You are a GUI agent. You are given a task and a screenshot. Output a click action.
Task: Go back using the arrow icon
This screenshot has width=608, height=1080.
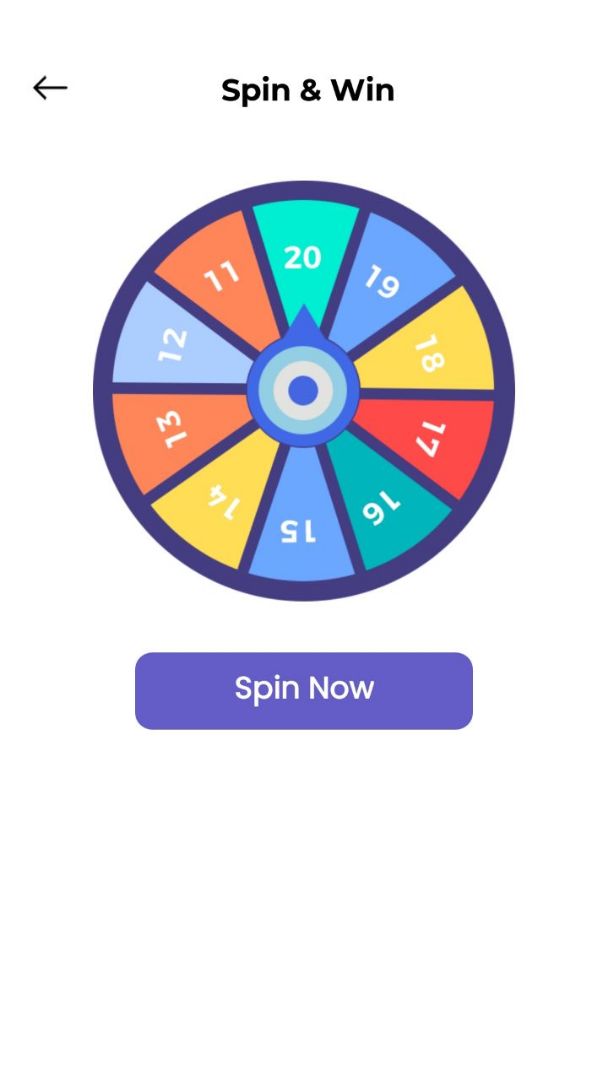coord(50,88)
